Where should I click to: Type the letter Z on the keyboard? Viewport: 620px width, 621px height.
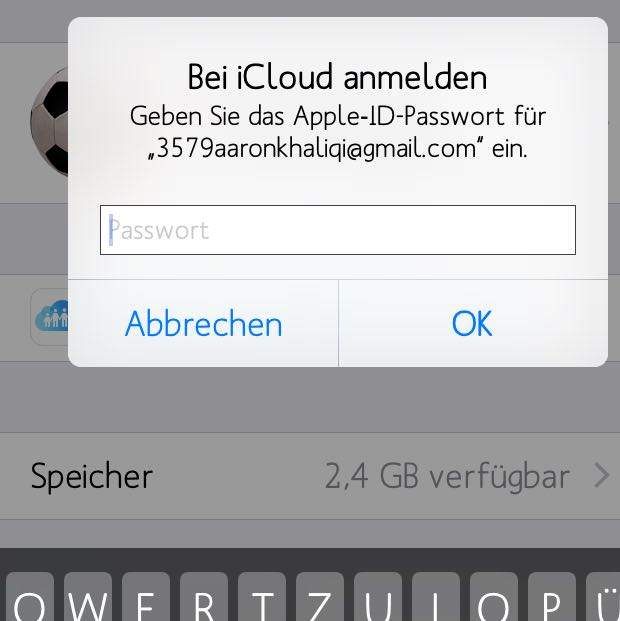coord(320,602)
